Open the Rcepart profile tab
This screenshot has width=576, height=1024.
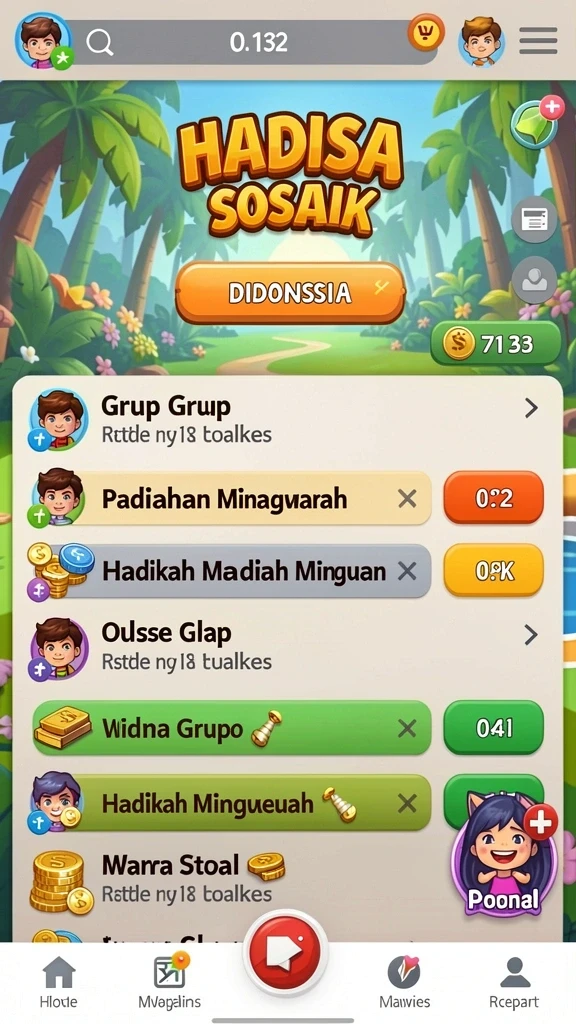tap(514, 981)
